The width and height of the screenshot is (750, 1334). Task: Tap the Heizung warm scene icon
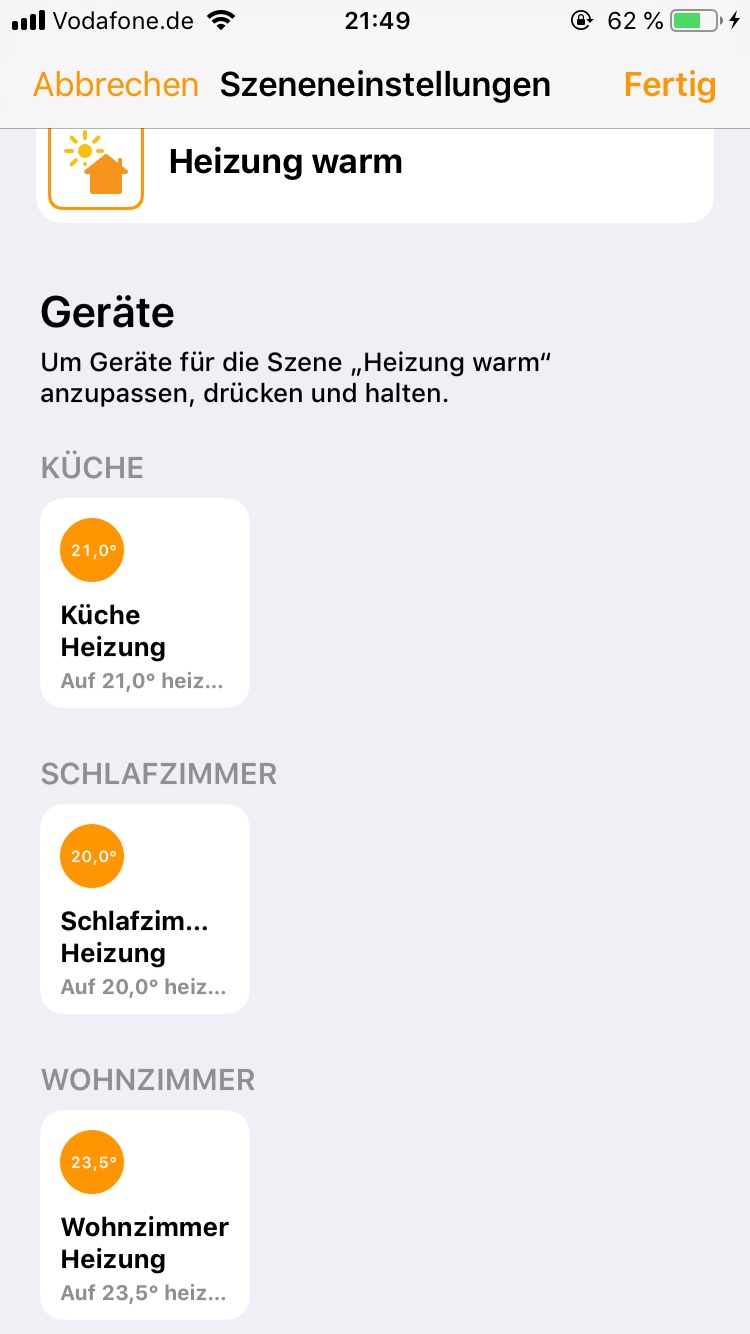click(x=96, y=168)
